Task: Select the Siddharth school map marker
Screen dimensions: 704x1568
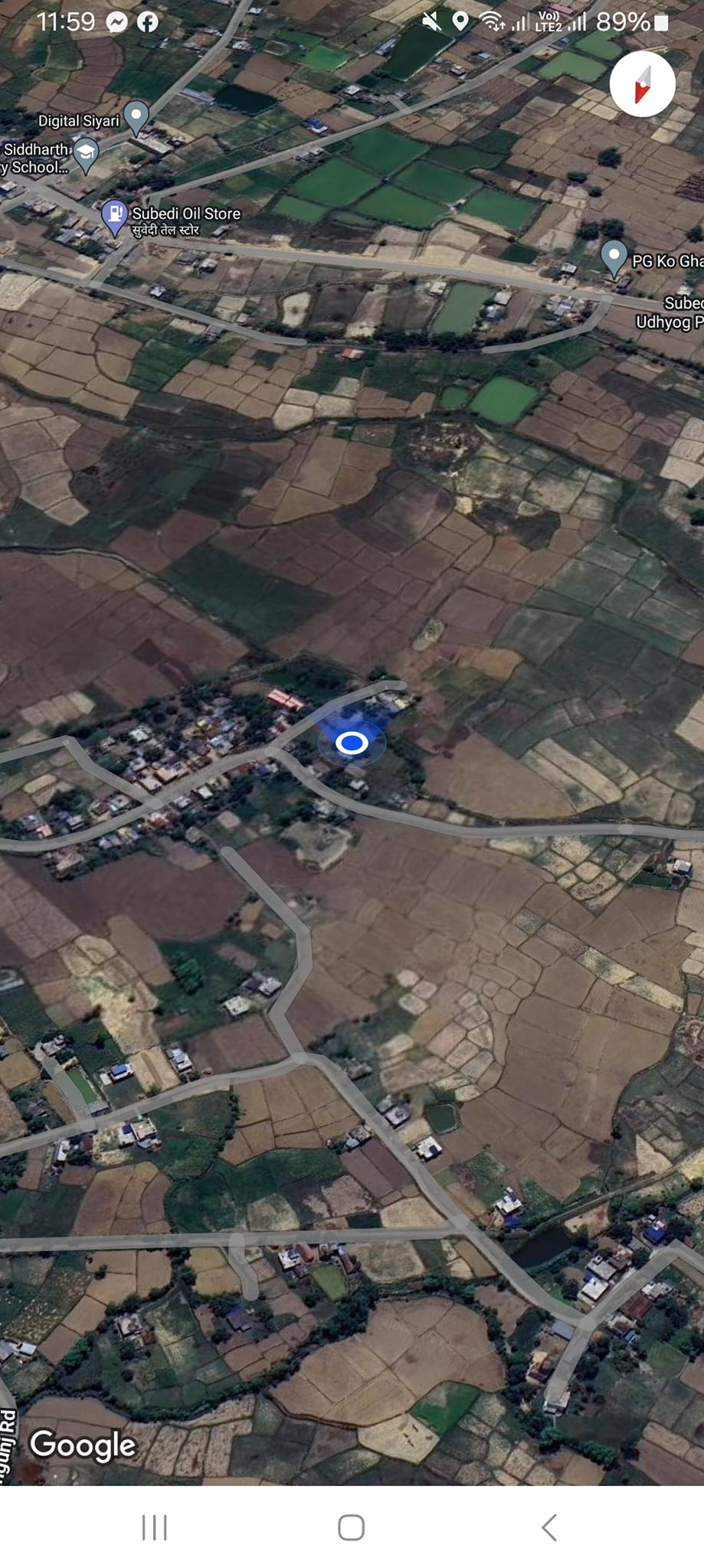Action: [86, 154]
